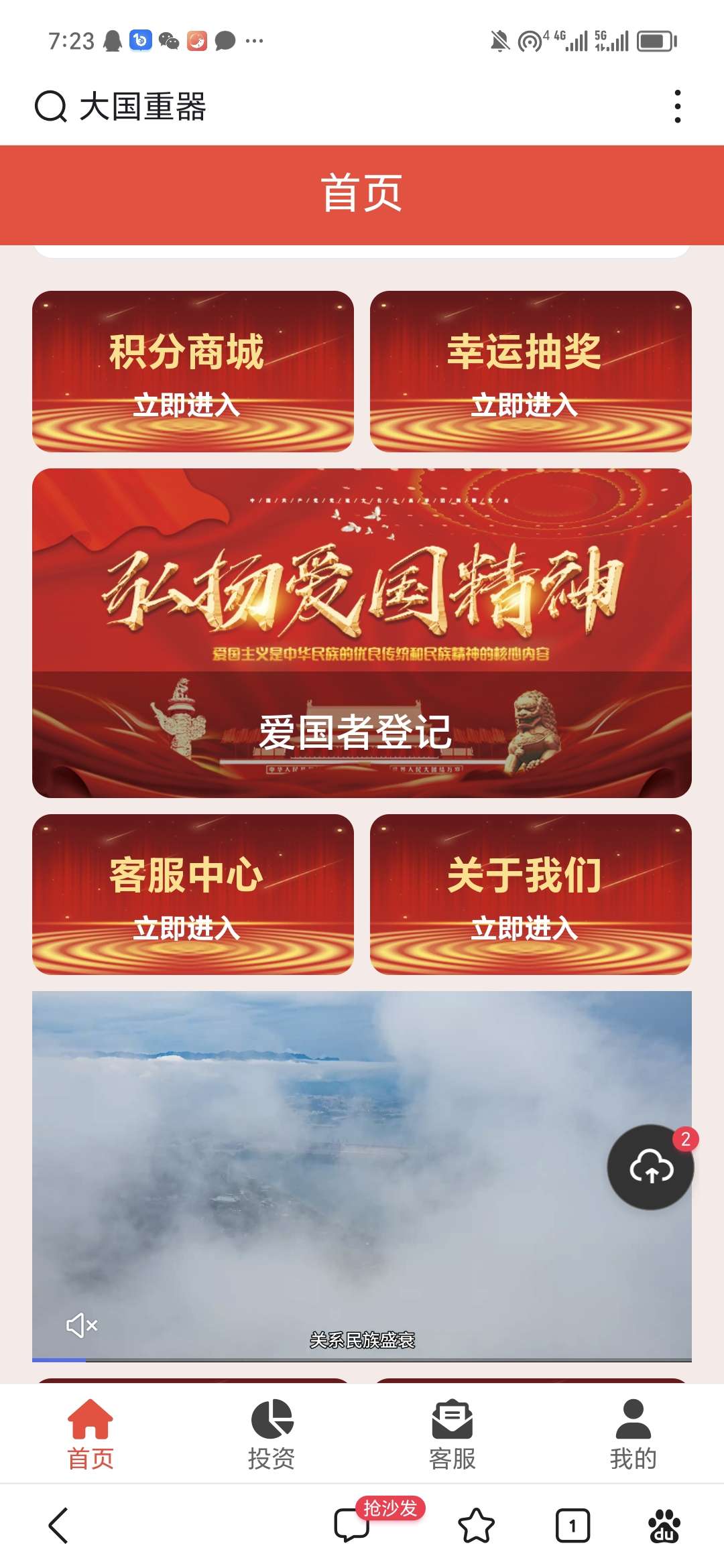The width and height of the screenshot is (724, 1568).
Task: Select the 首页 home tab
Action: [x=90, y=1434]
